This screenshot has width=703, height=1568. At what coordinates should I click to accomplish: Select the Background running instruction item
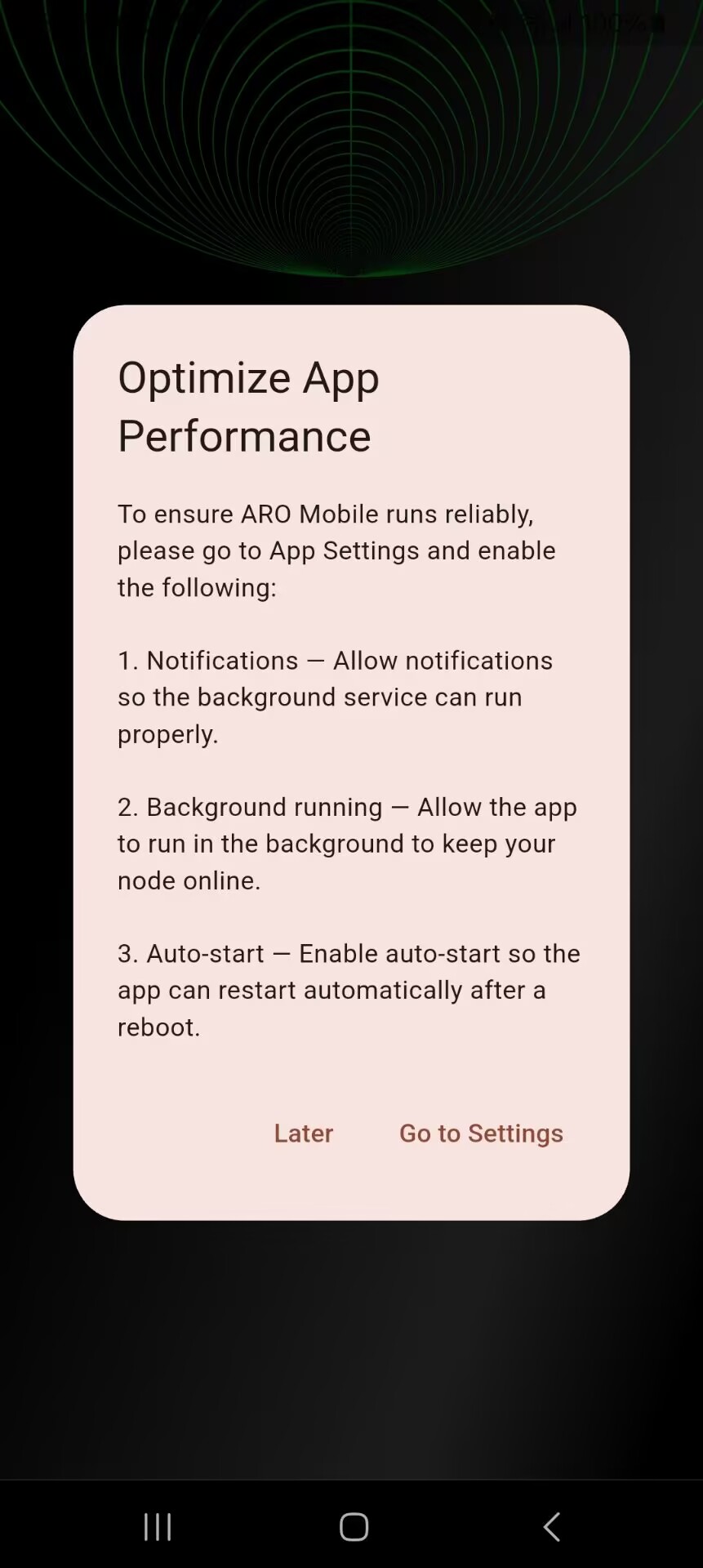(x=348, y=843)
